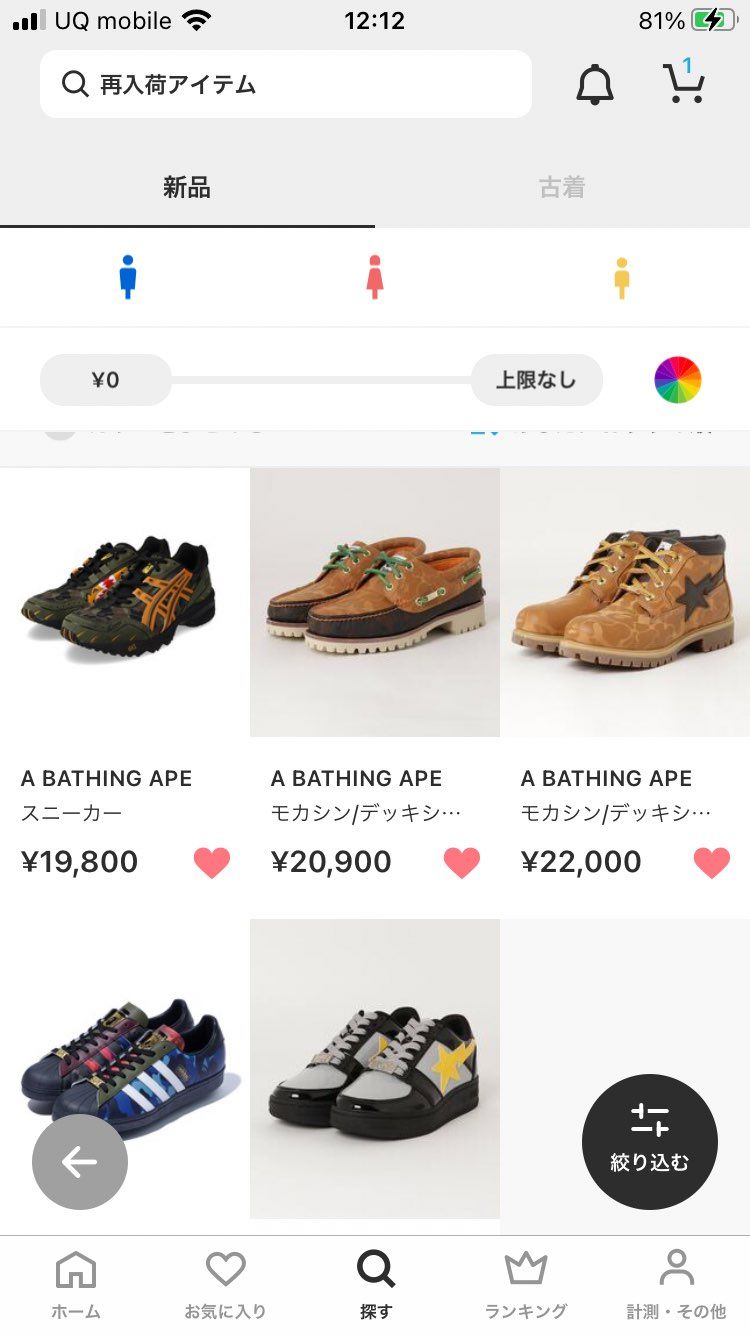Tap the ¥0 minimum price handle
The height and width of the screenshot is (1334, 750).
click(105, 379)
